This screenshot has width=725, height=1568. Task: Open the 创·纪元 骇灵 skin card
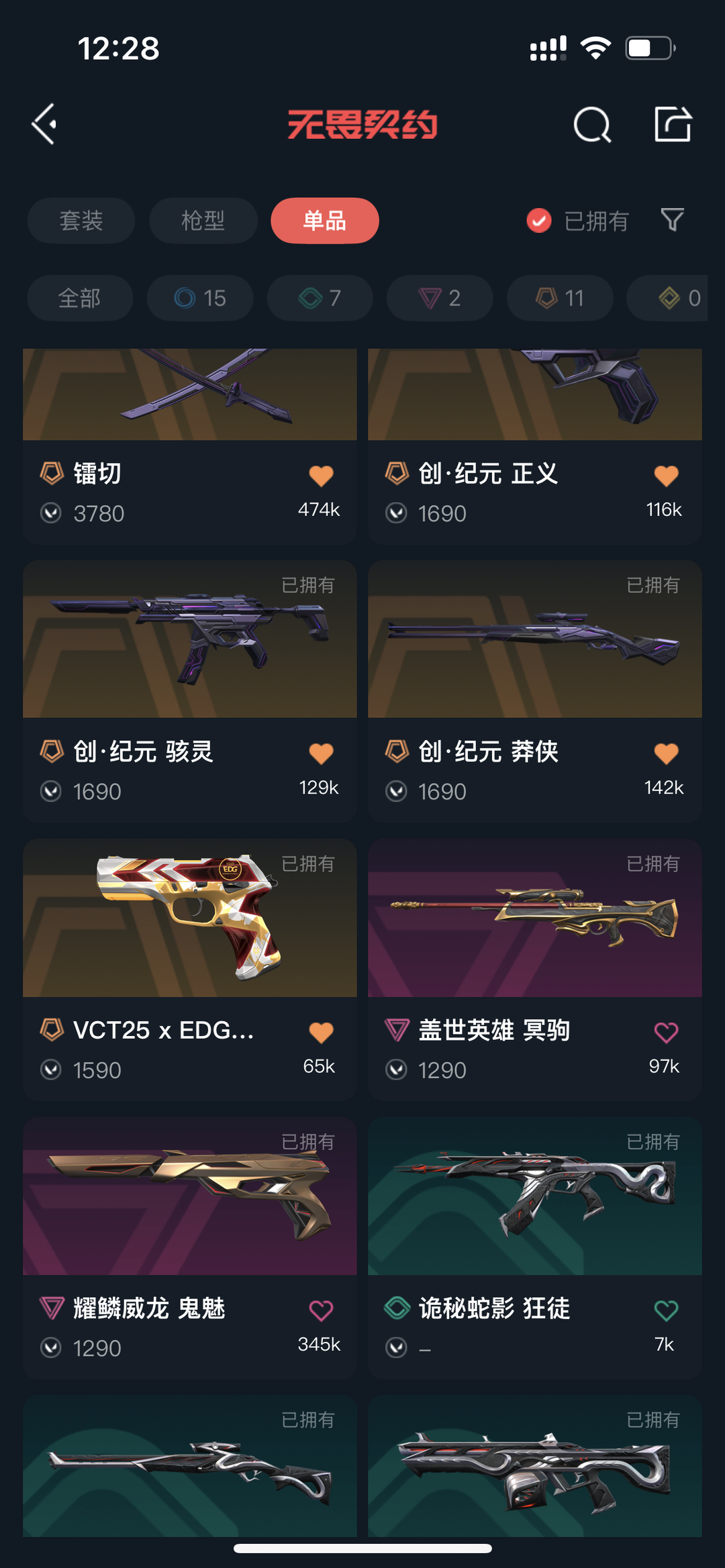[190, 691]
